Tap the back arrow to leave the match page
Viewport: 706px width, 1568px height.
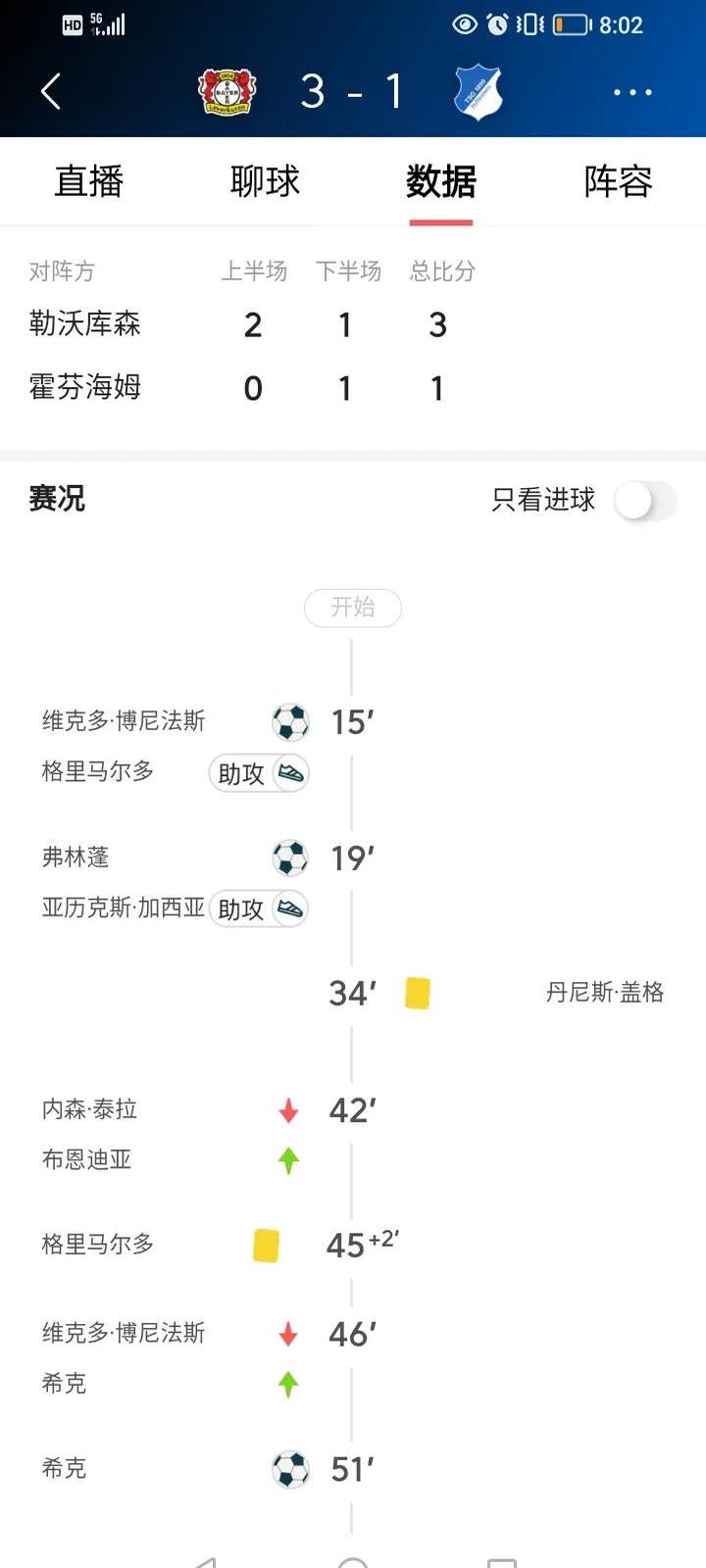(51, 90)
